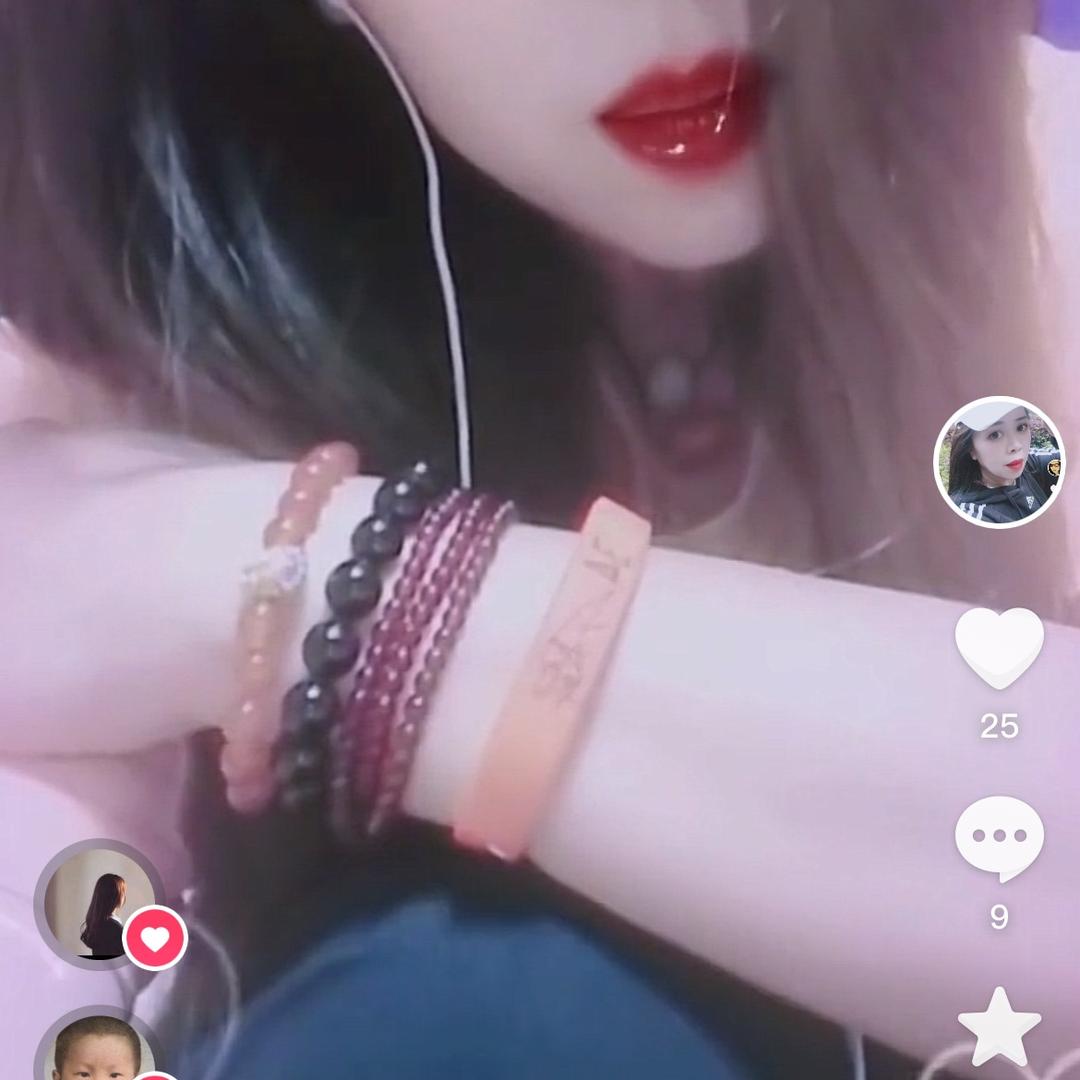Open the long-haired liker's avatar with heart badge
1080x1080 pixels.
pos(100,903)
